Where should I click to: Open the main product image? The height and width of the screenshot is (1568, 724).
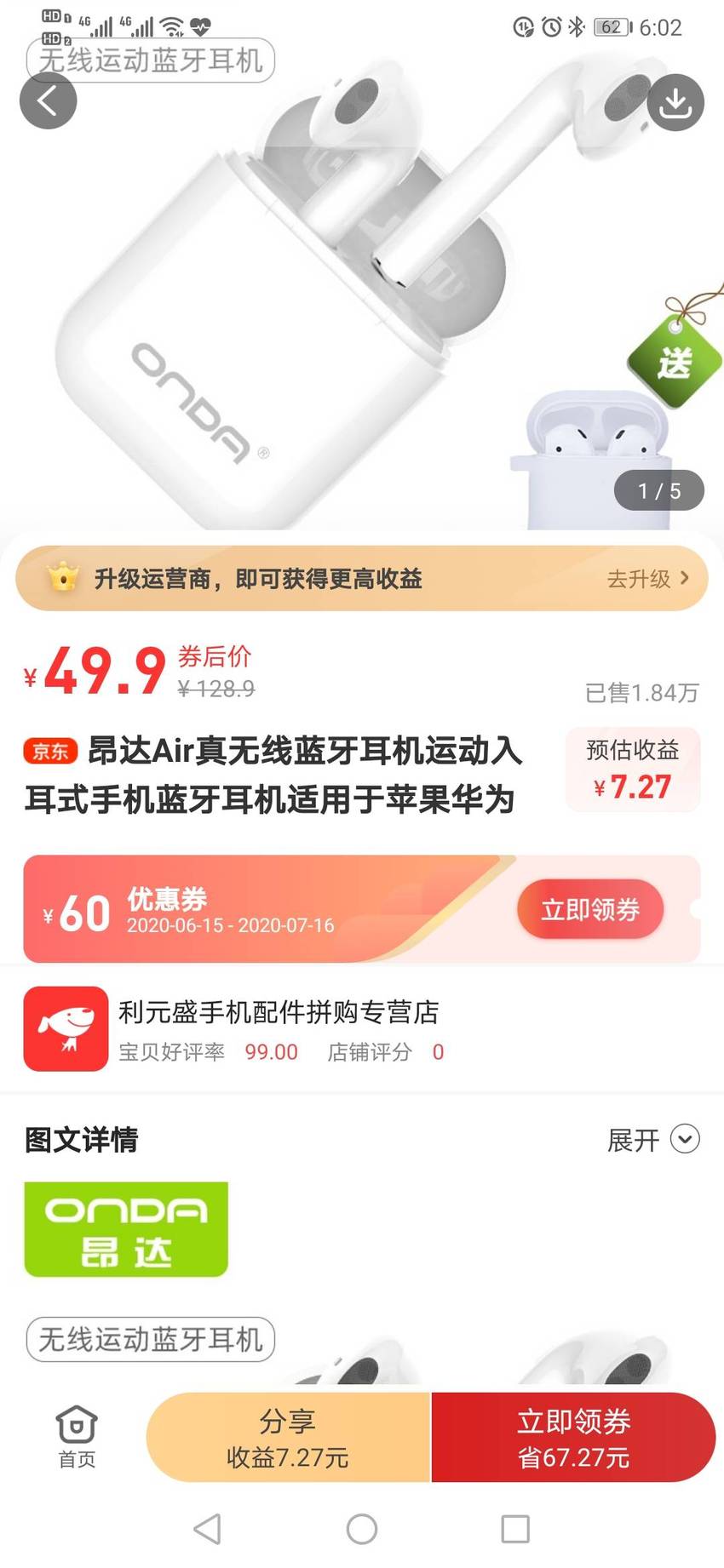point(362,281)
